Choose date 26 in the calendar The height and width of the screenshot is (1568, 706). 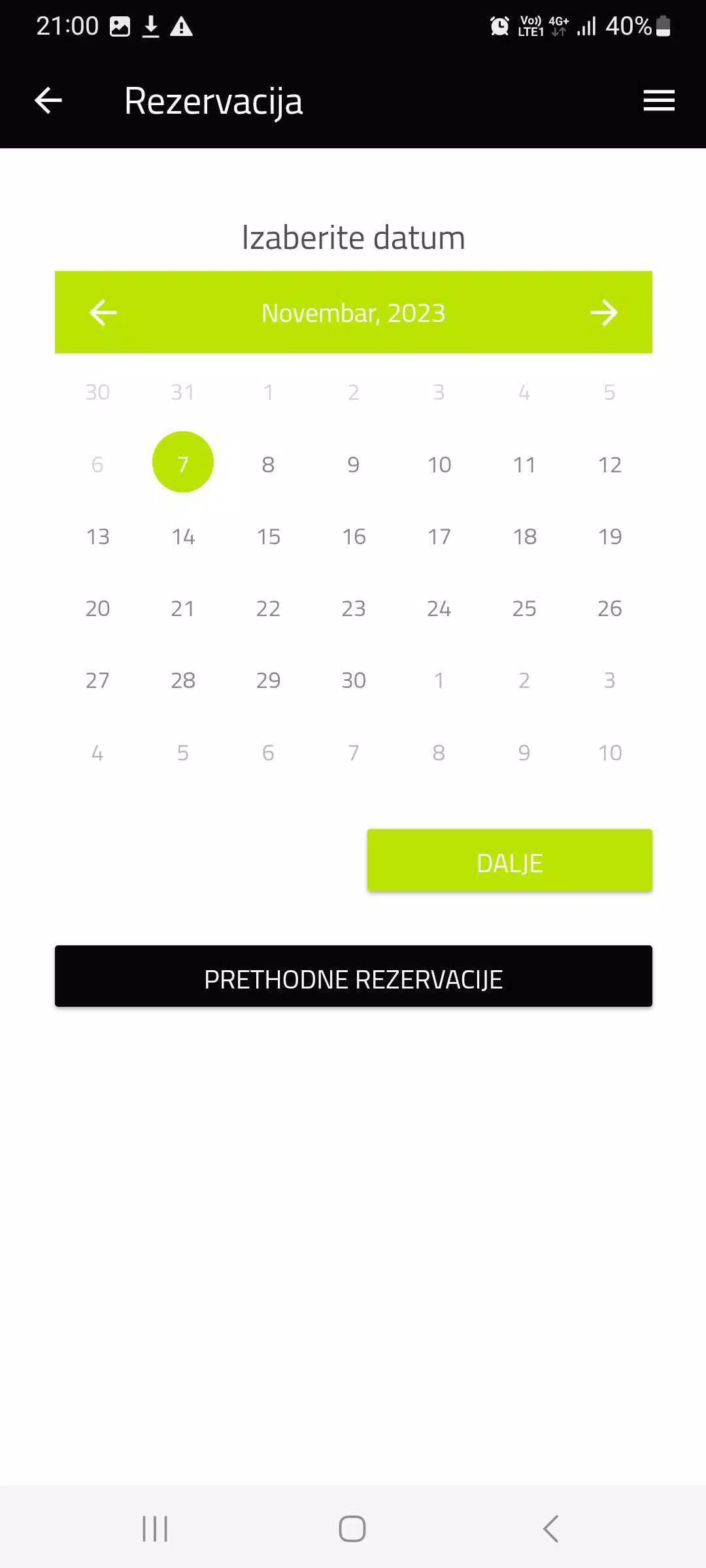[x=610, y=608]
